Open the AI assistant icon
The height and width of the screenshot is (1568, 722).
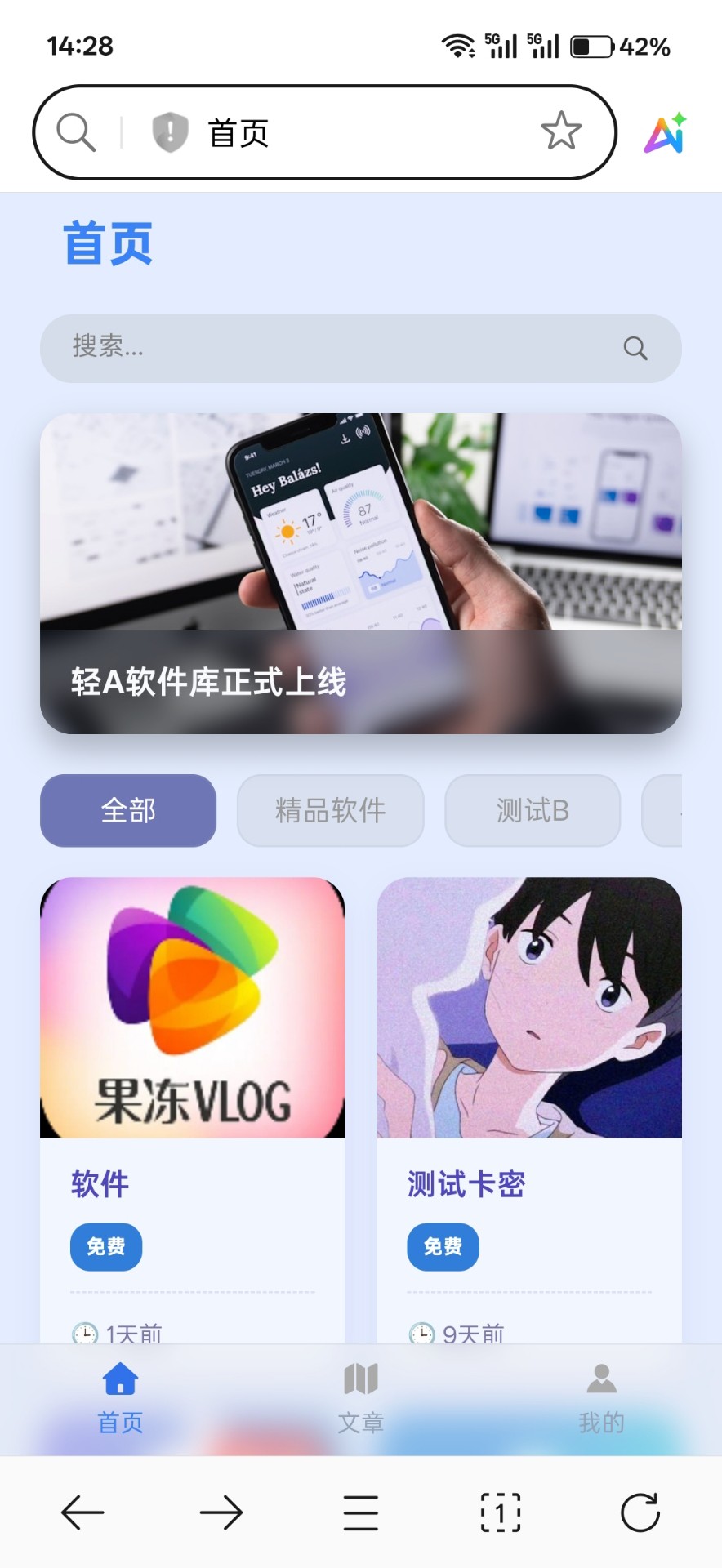click(666, 133)
